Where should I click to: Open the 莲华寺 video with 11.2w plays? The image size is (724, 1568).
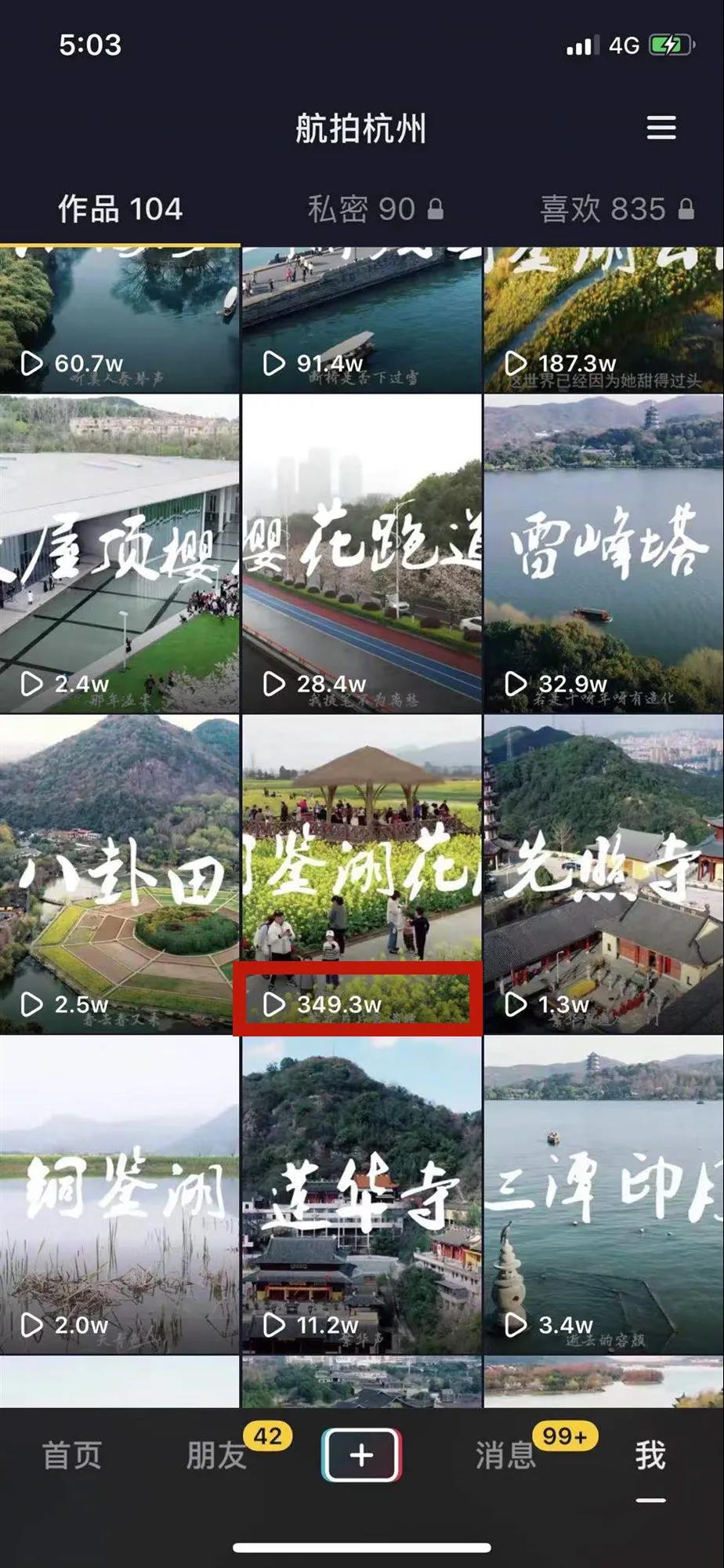tap(361, 1195)
